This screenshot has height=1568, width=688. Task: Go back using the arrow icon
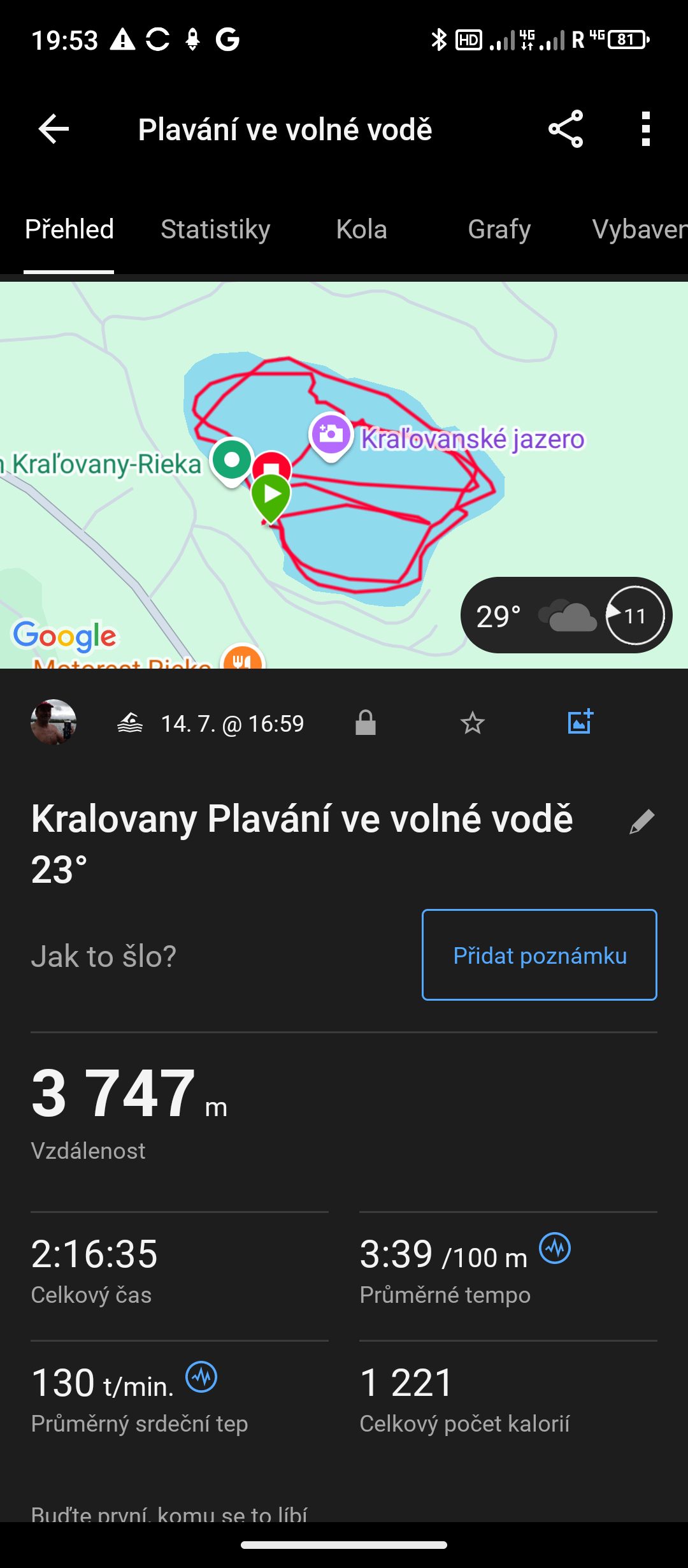54,129
